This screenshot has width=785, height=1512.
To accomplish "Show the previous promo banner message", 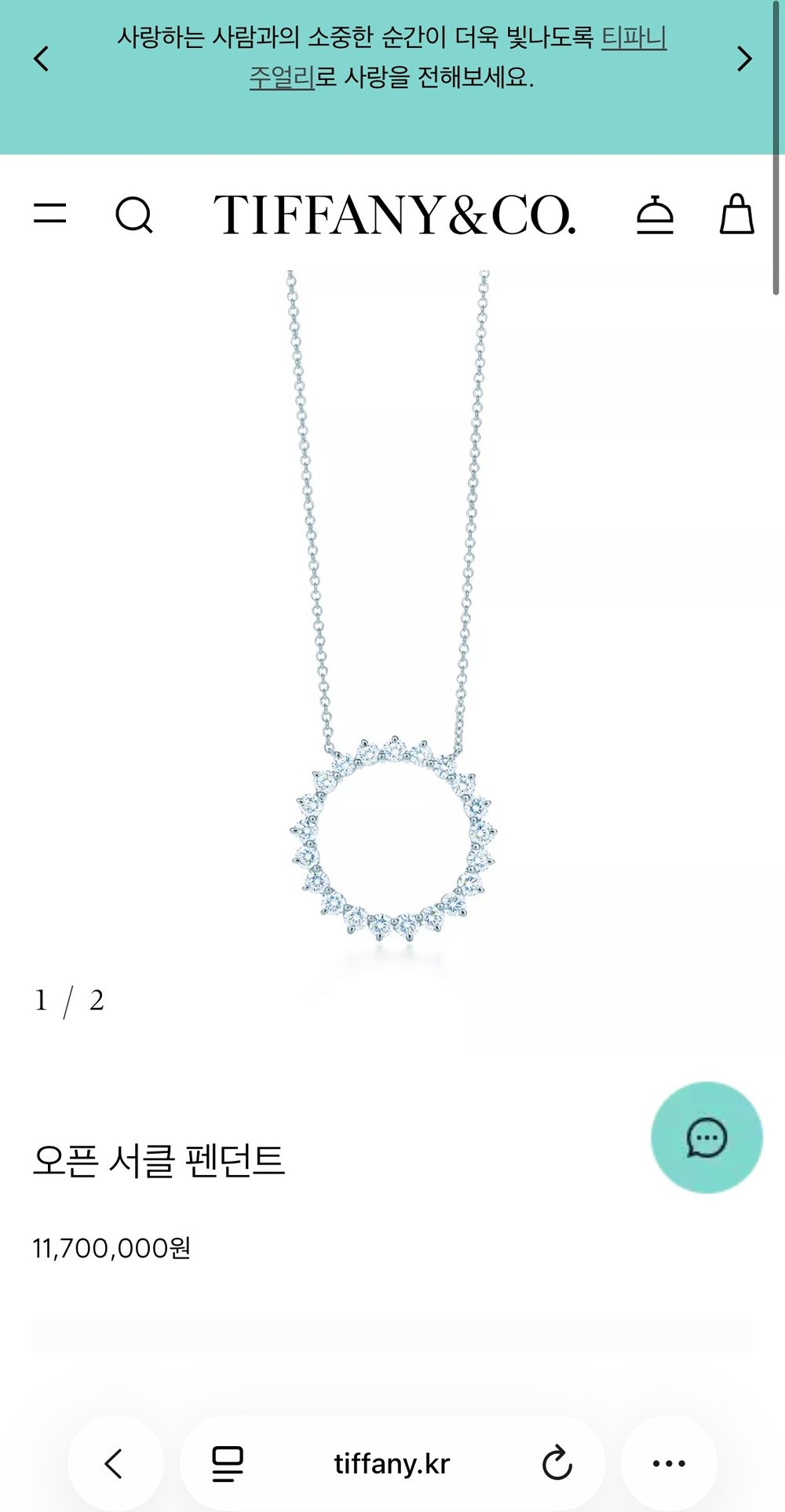I will (x=42, y=58).
